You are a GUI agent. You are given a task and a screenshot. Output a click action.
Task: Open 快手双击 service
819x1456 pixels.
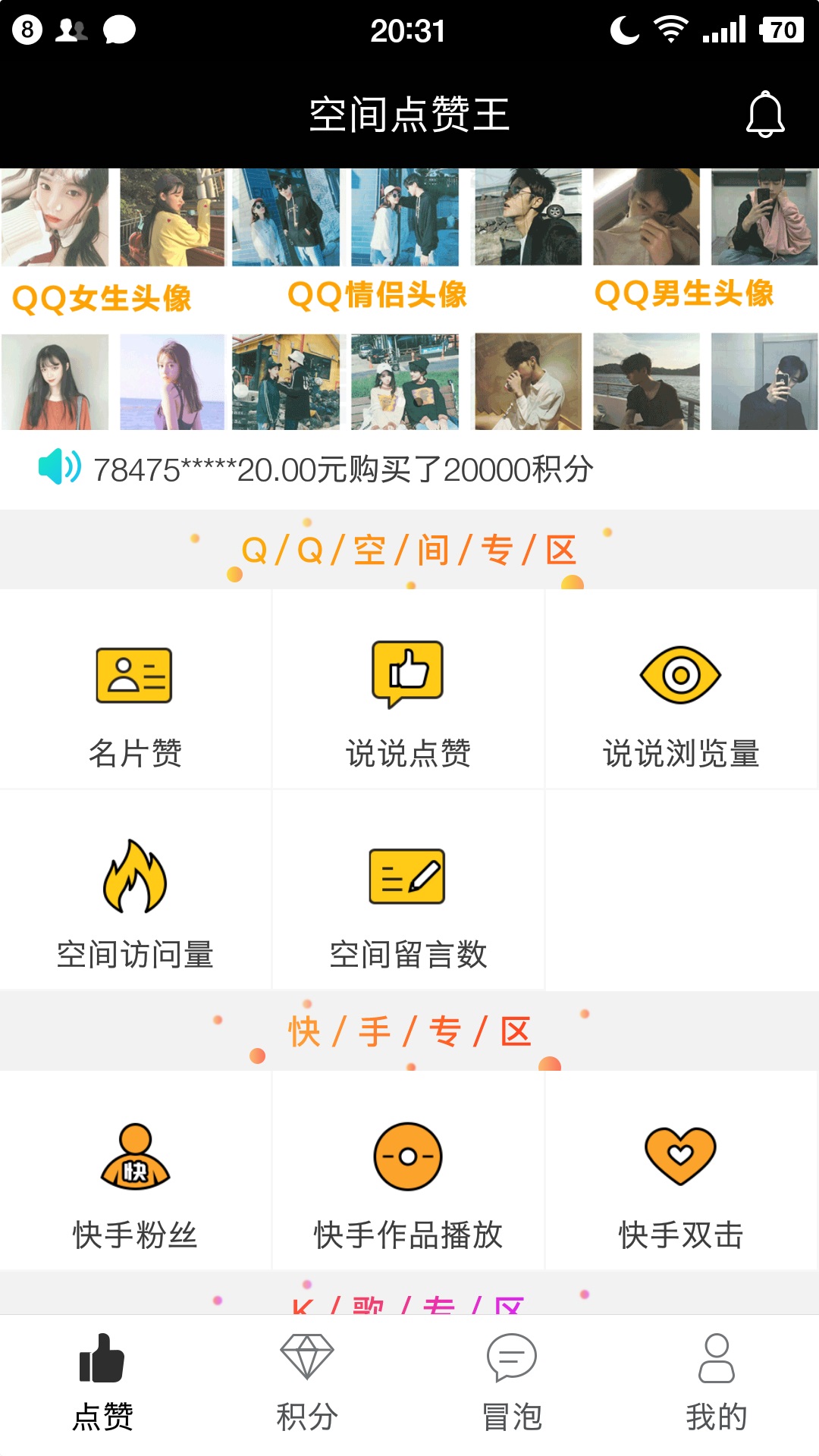click(681, 1183)
